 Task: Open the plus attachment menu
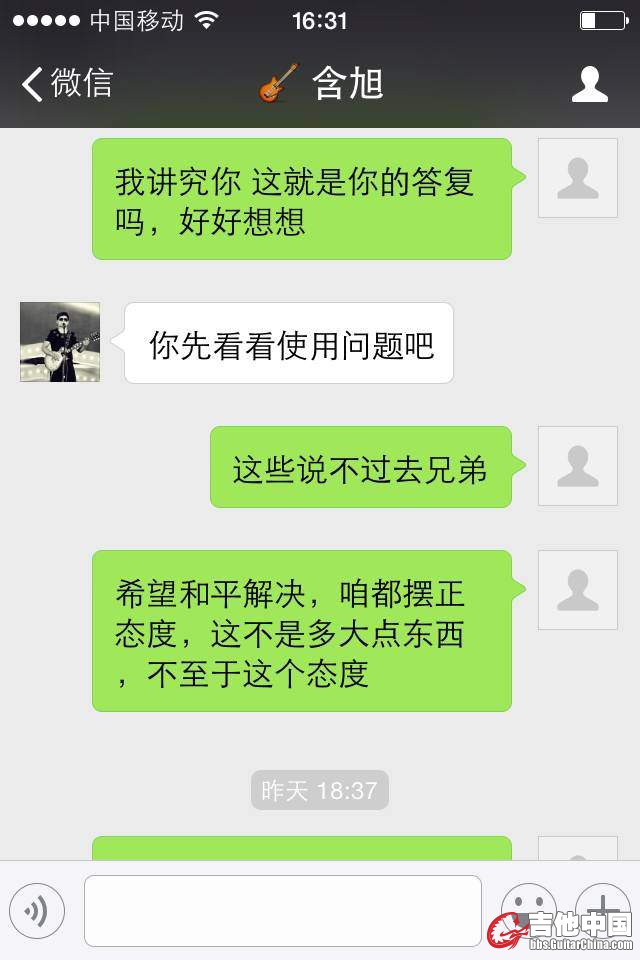tap(602, 905)
